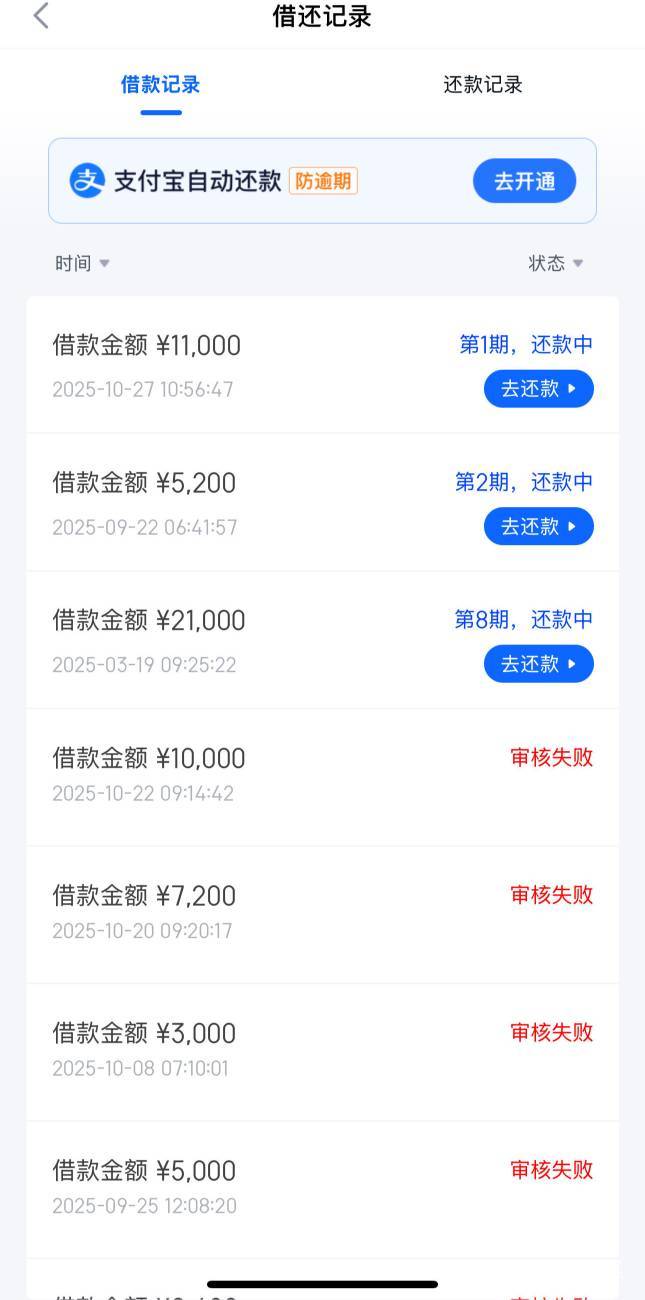Open the 时间 sort dropdown
Screen dimensions: 645x1300
pyautogui.click(x=82, y=263)
